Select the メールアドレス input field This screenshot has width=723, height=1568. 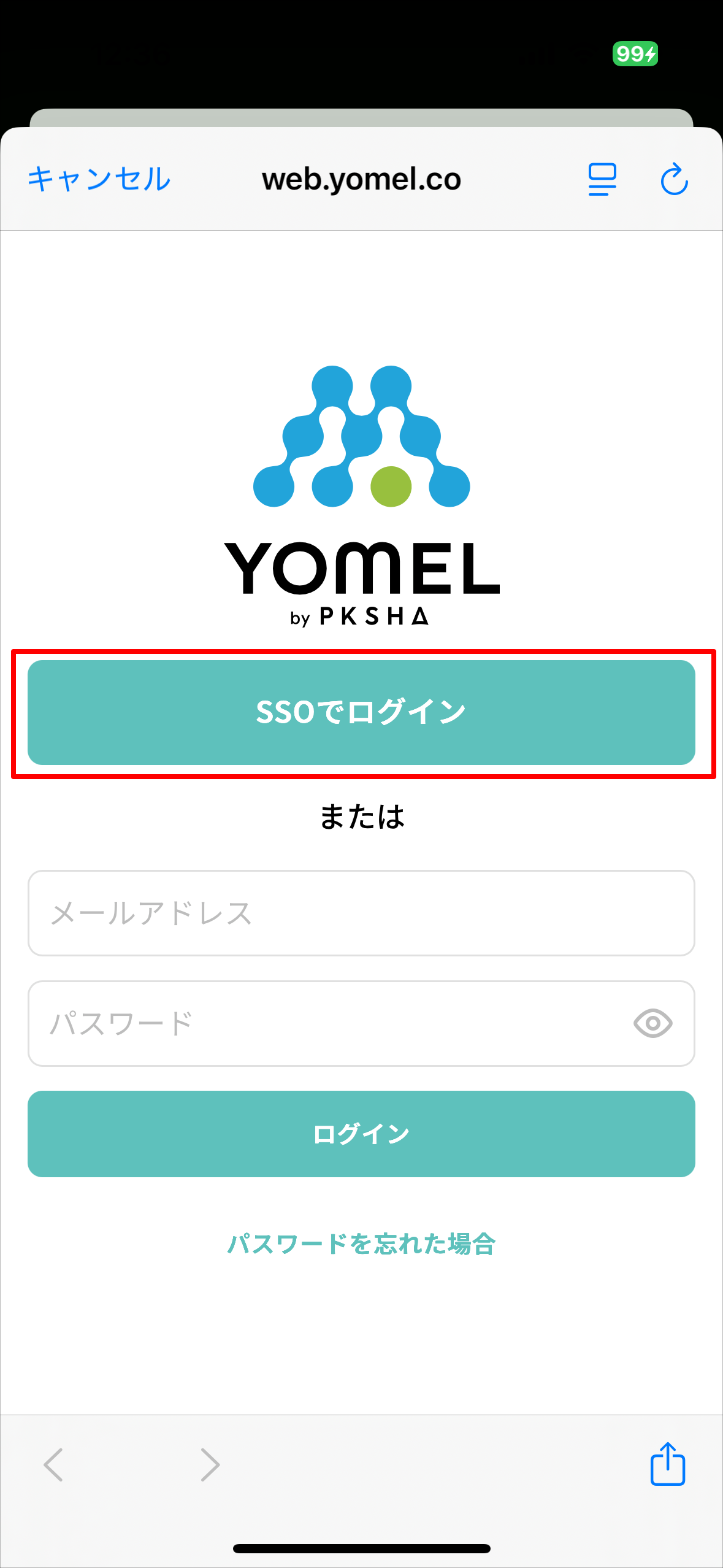click(361, 914)
